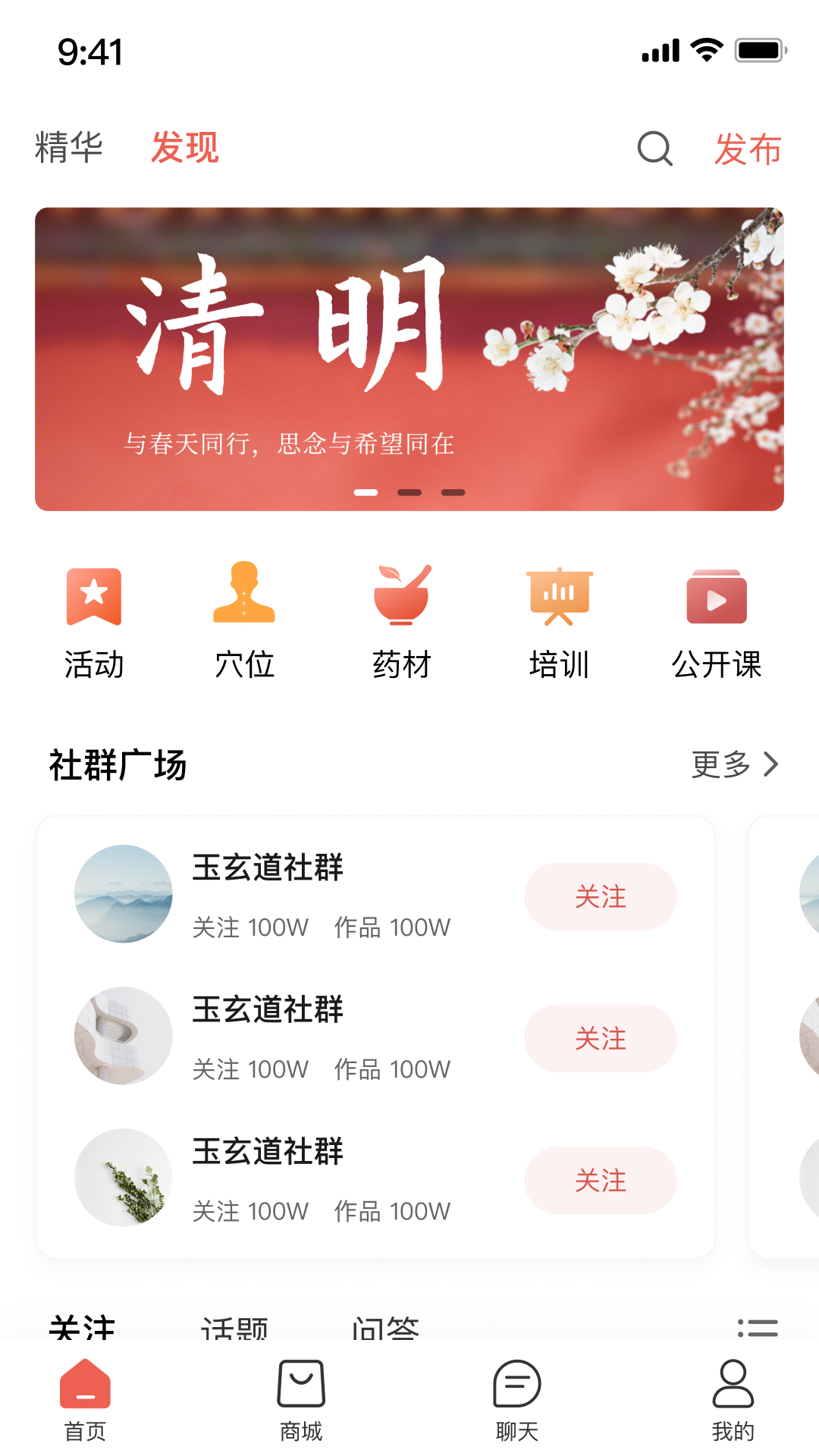Switch to the 精华 tab

click(69, 147)
